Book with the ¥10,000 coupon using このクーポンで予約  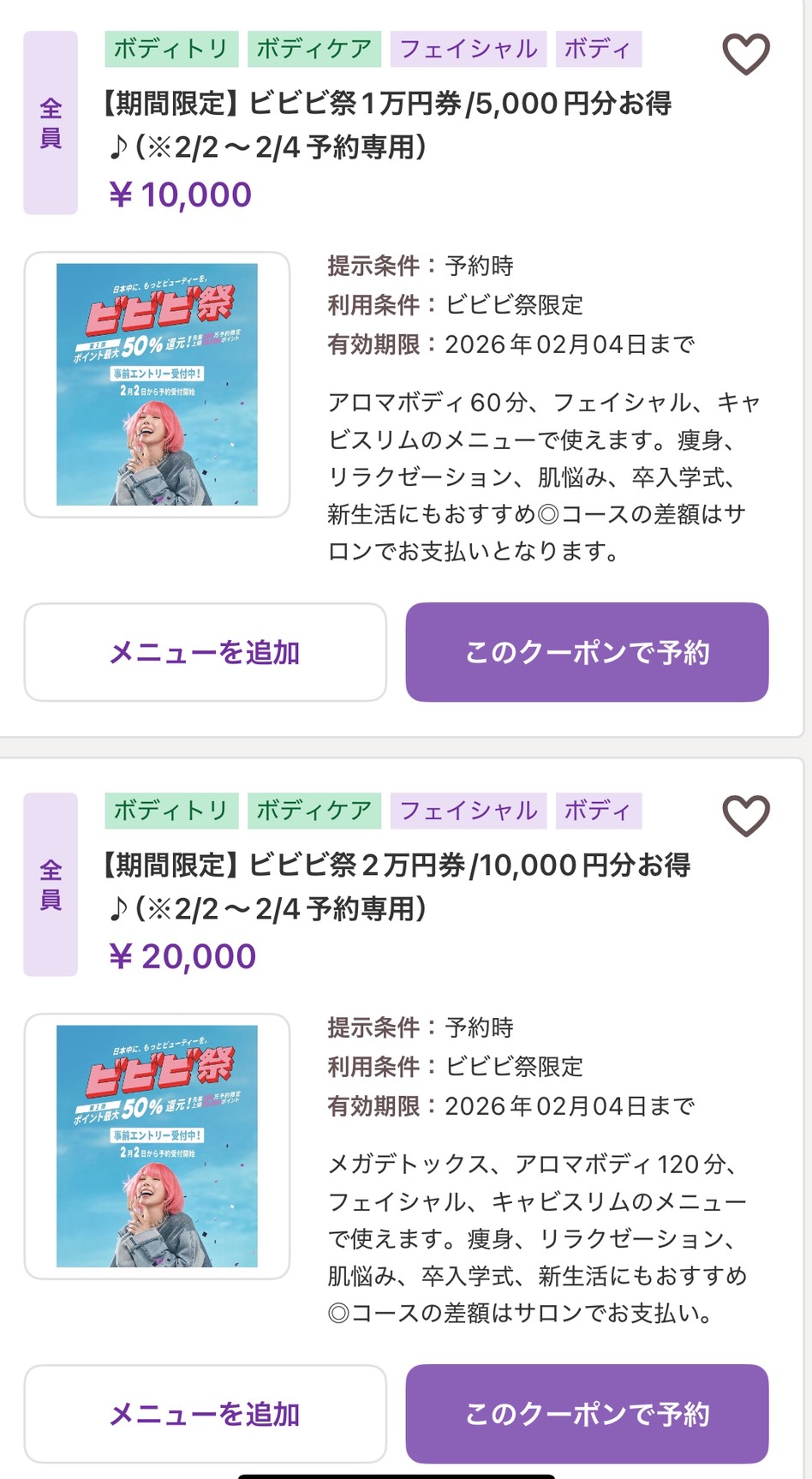[x=587, y=652]
